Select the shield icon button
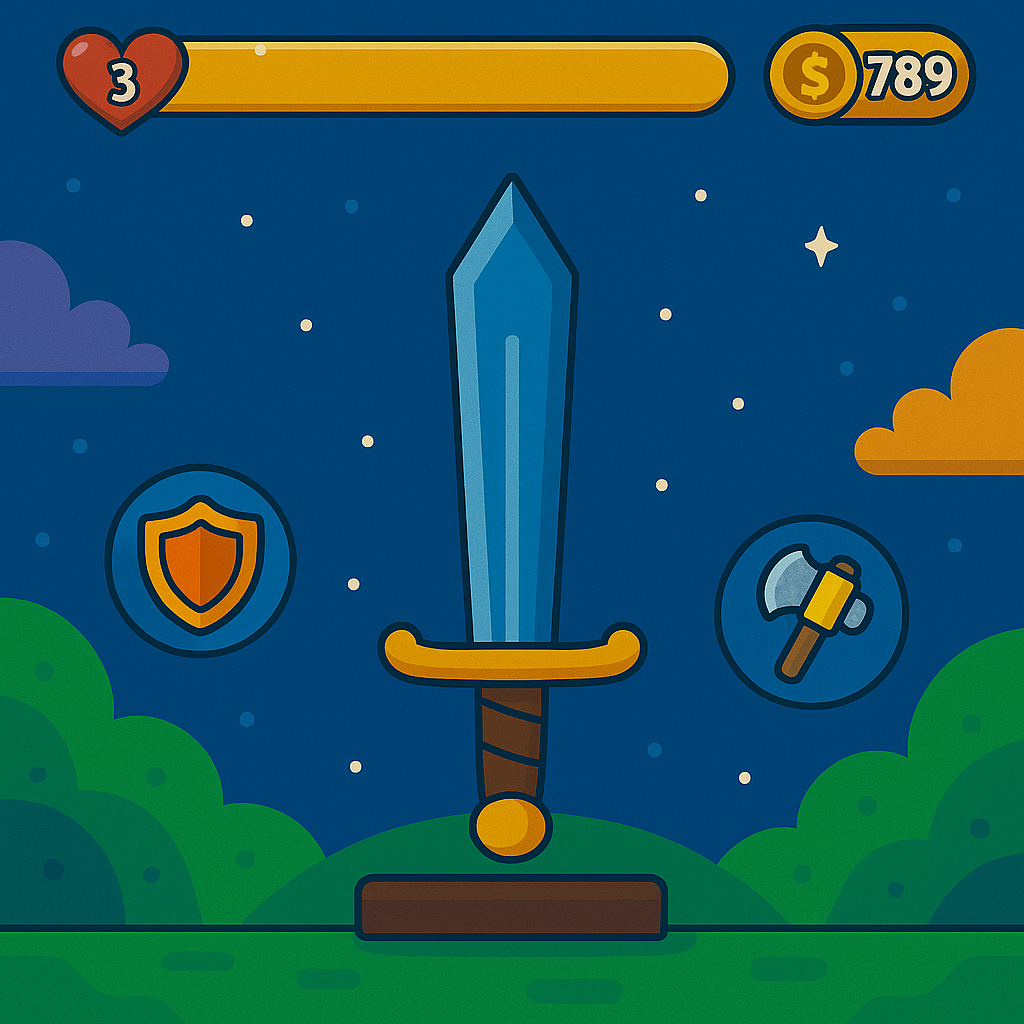Viewport: 1024px width, 1024px height. [x=200, y=561]
